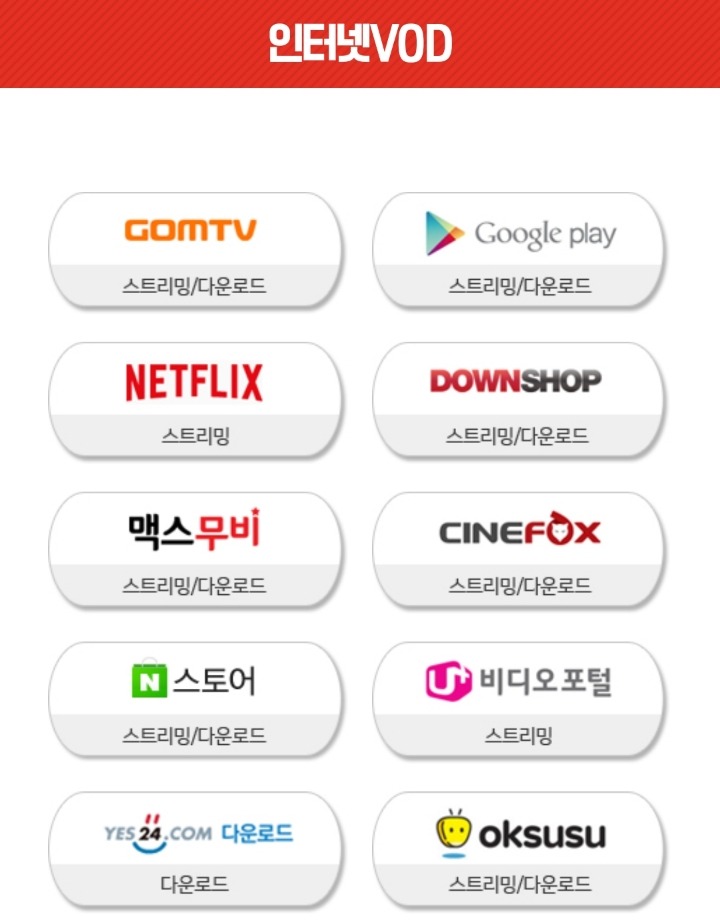720x922 pixels.
Task: Click 스트리밍 under Netflix
Action: coord(195,433)
